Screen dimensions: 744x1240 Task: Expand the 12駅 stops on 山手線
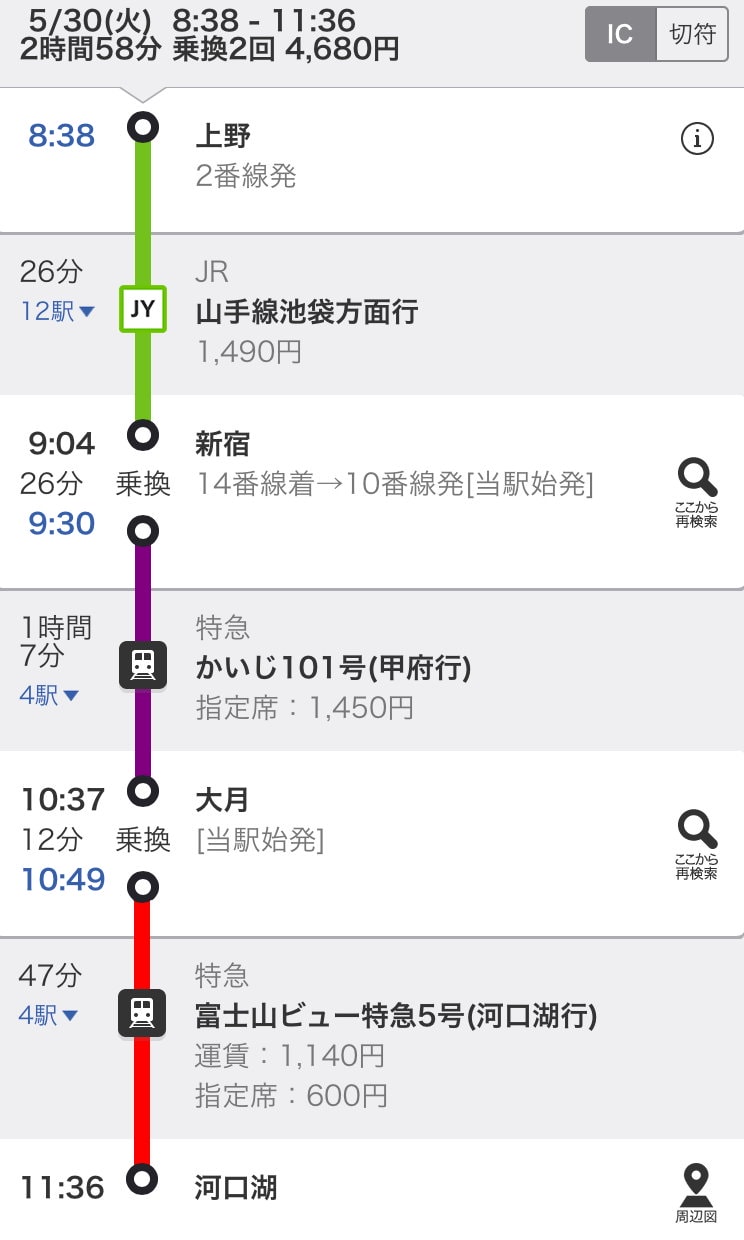58,312
